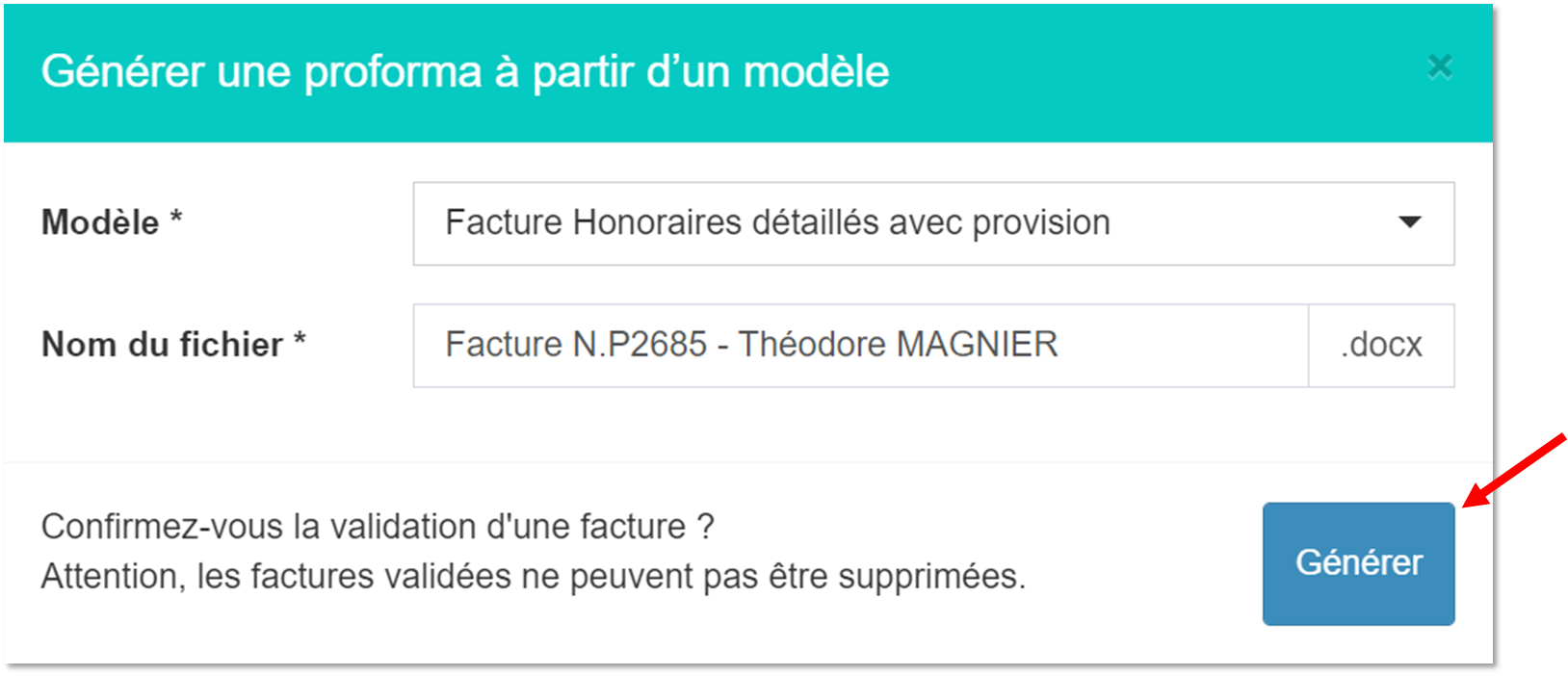
Task: Edit the Nom du fichier field
Action: 859,346
